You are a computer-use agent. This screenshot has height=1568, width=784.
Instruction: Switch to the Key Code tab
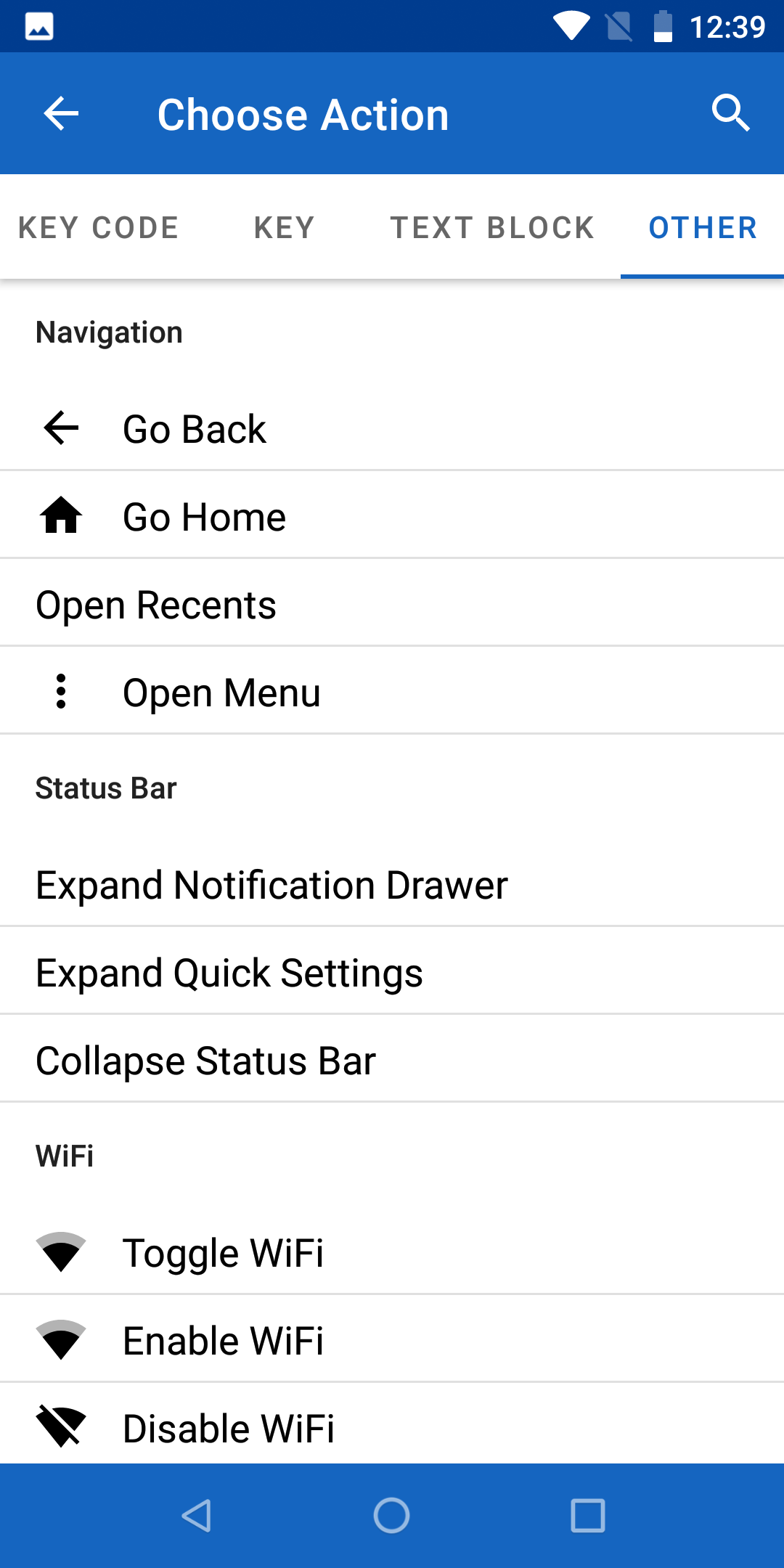(x=98, y=228)
